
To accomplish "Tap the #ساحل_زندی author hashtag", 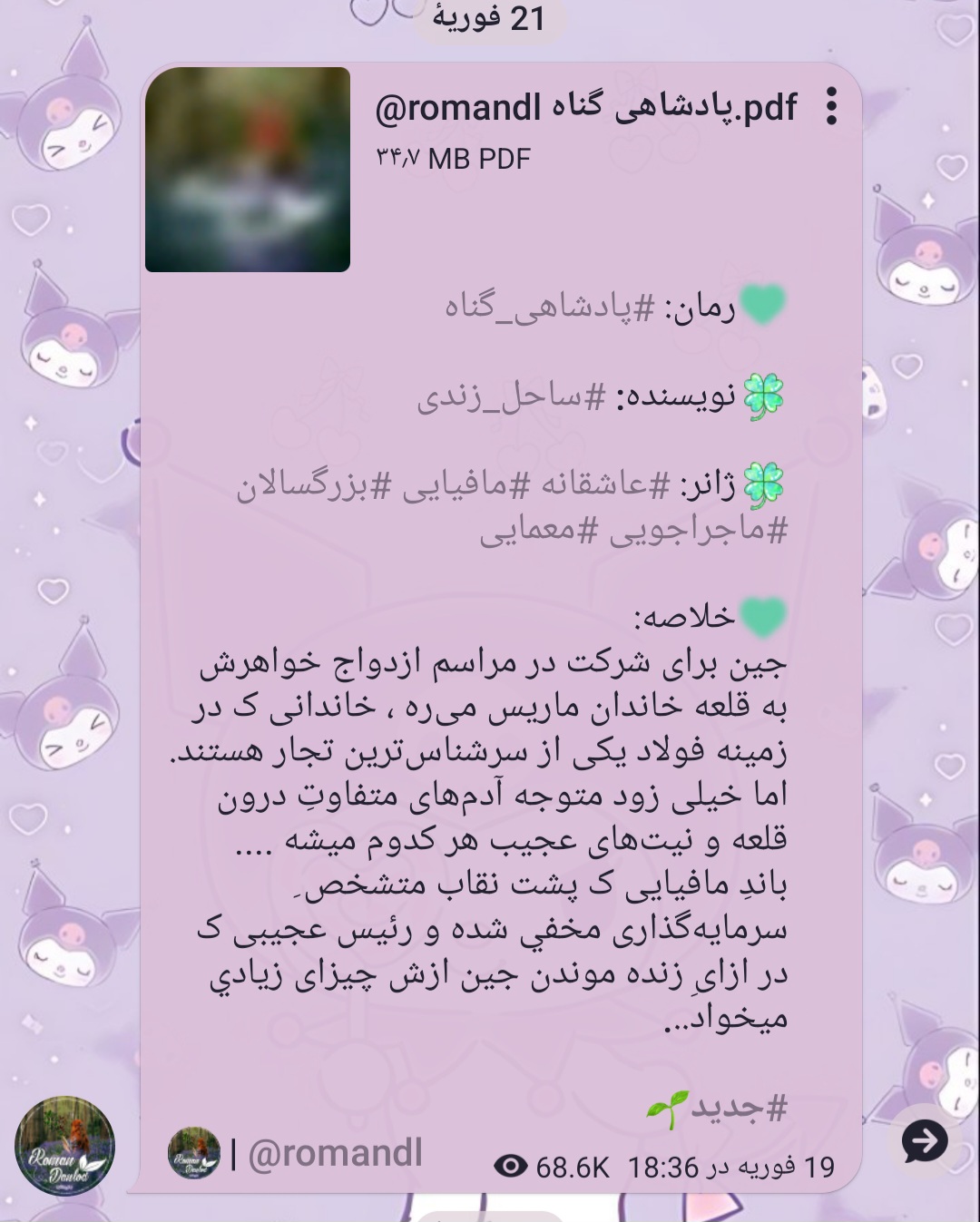I will (x=511, y=398).
